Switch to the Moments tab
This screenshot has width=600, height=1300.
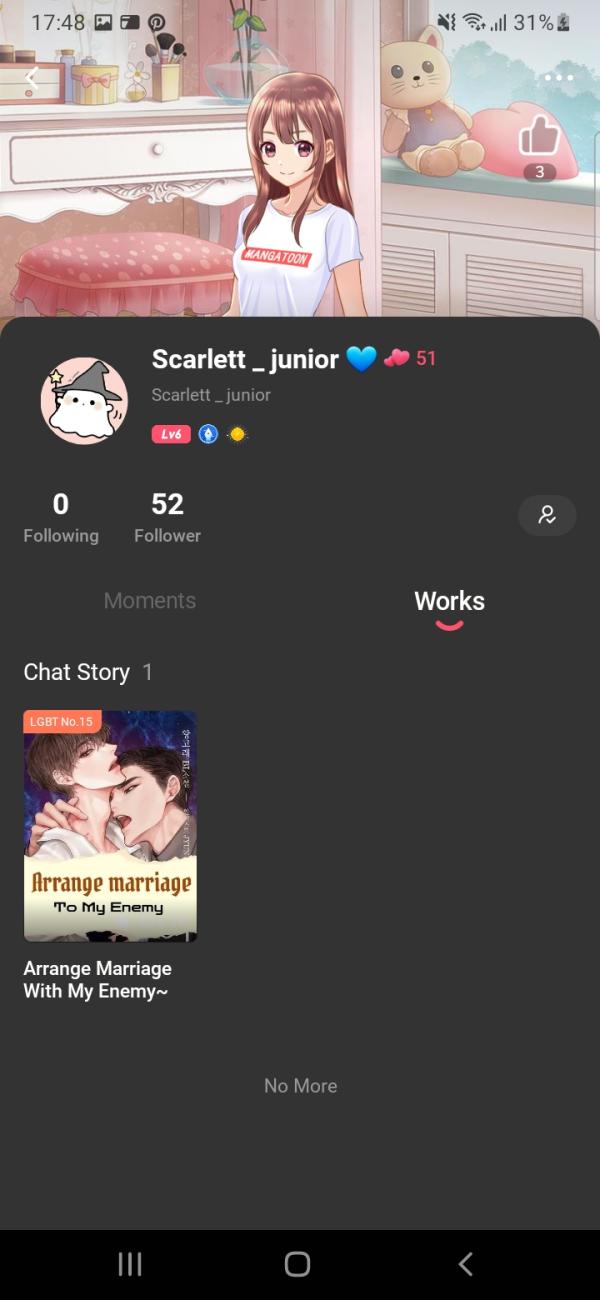tap(150, 601)
